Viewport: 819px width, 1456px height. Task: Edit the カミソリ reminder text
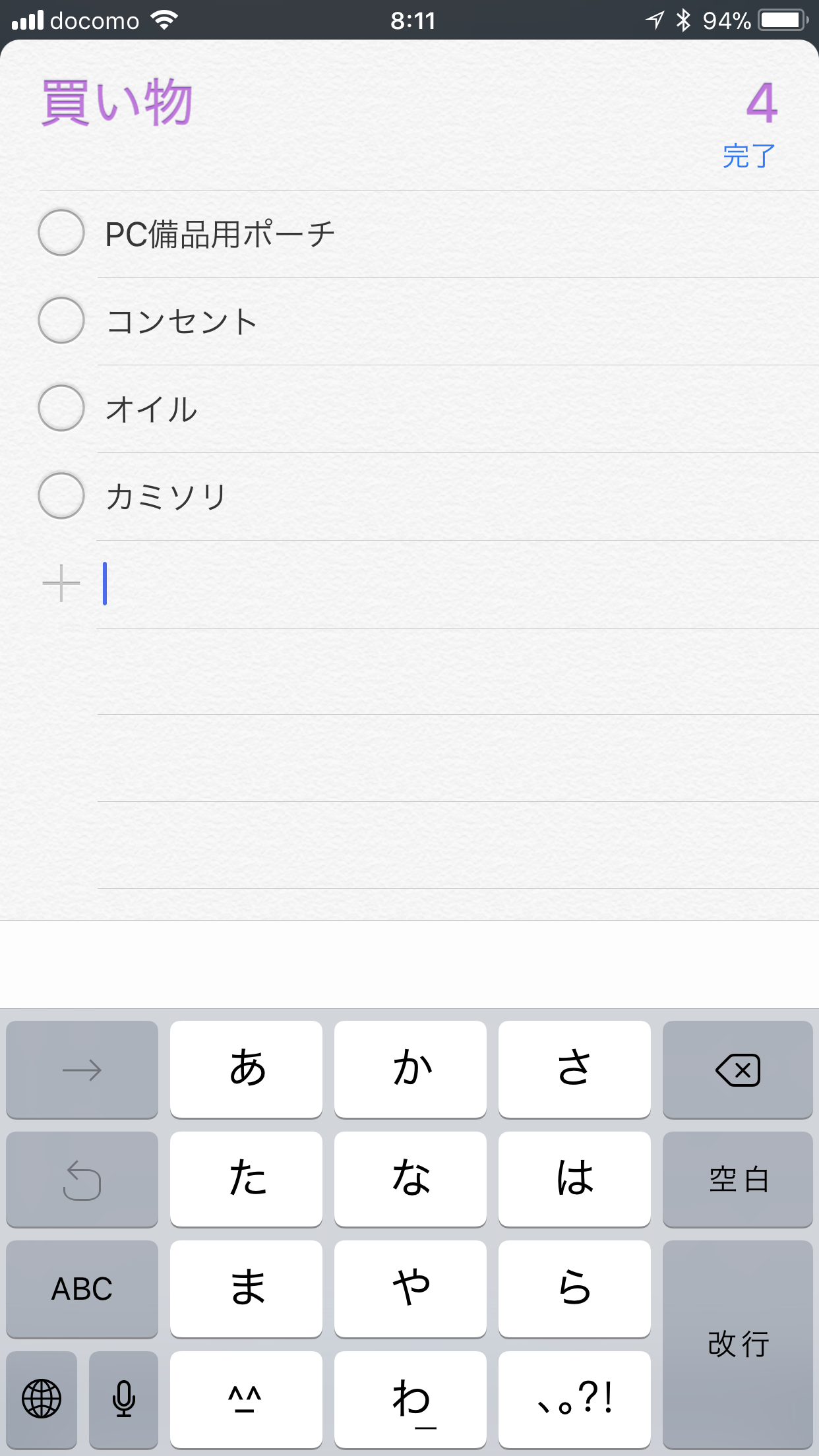[x=166, y=497]
